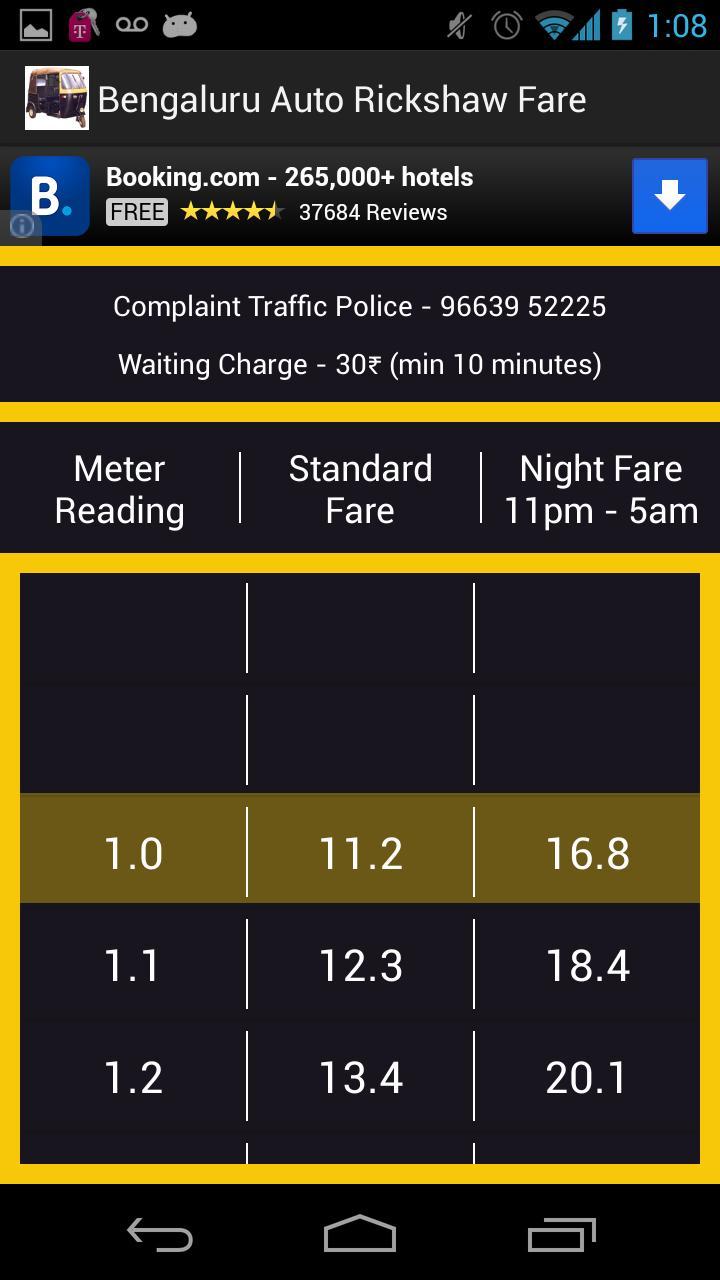Open the ad info icon
720x1280 pixels.
point(21,226)
